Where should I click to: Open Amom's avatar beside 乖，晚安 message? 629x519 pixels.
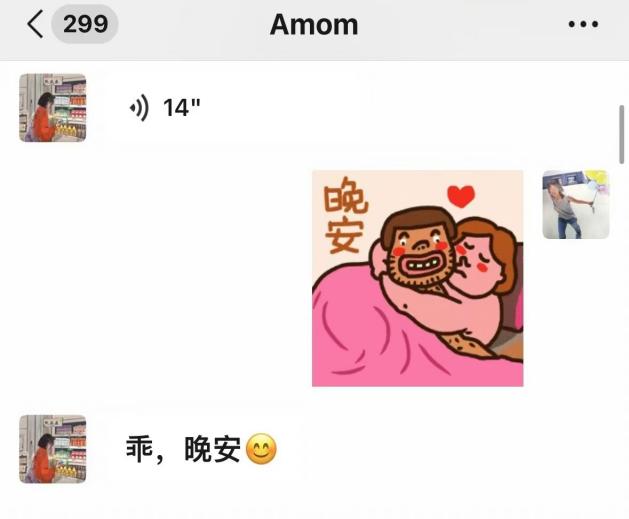click(52, 450)
